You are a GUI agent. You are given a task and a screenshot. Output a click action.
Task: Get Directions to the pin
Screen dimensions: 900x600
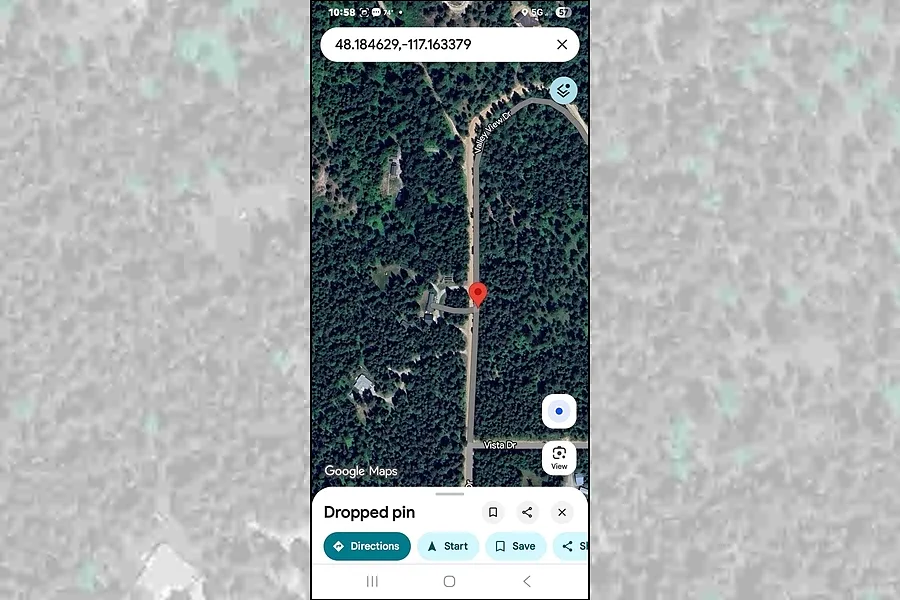[367, 546]
